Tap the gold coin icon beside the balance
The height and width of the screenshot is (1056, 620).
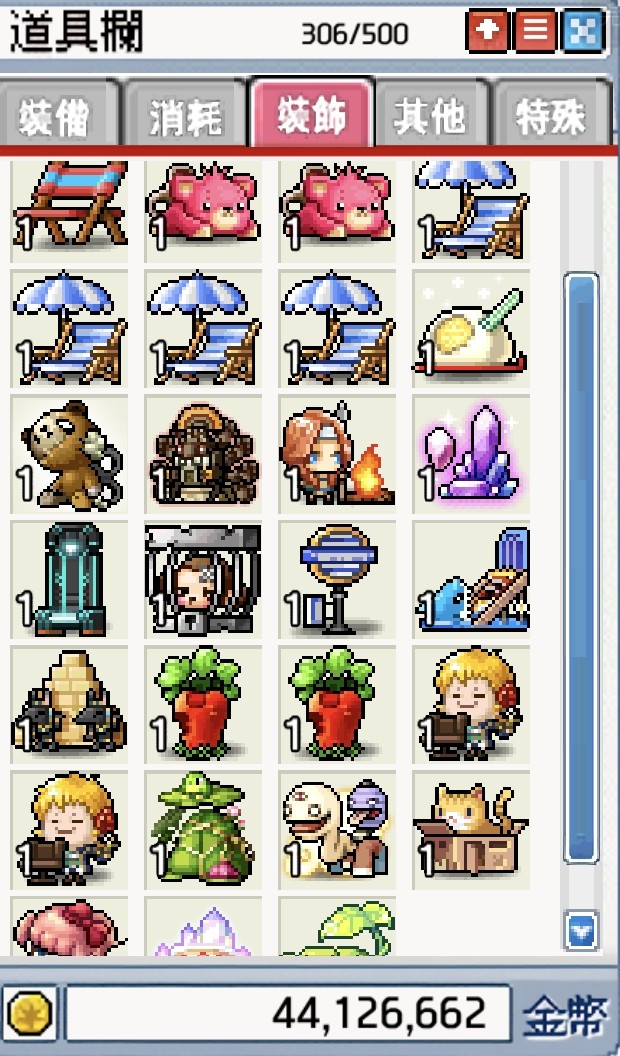[30, 1015]
